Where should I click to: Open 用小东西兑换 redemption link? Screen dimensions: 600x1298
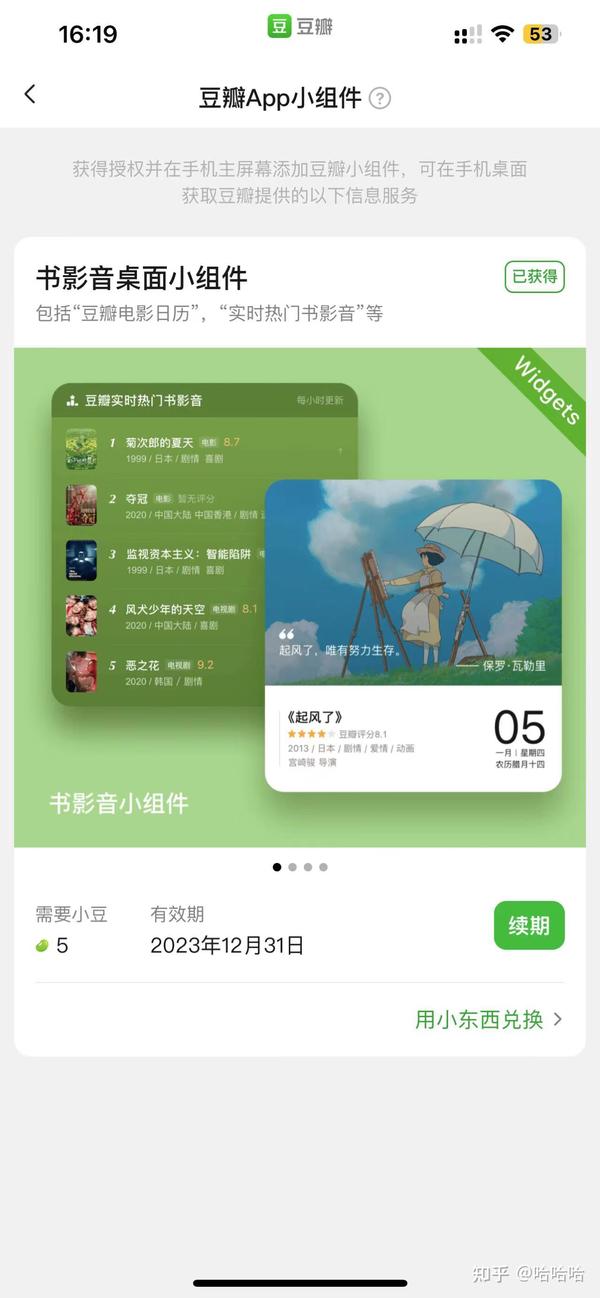coord(489,1019)
